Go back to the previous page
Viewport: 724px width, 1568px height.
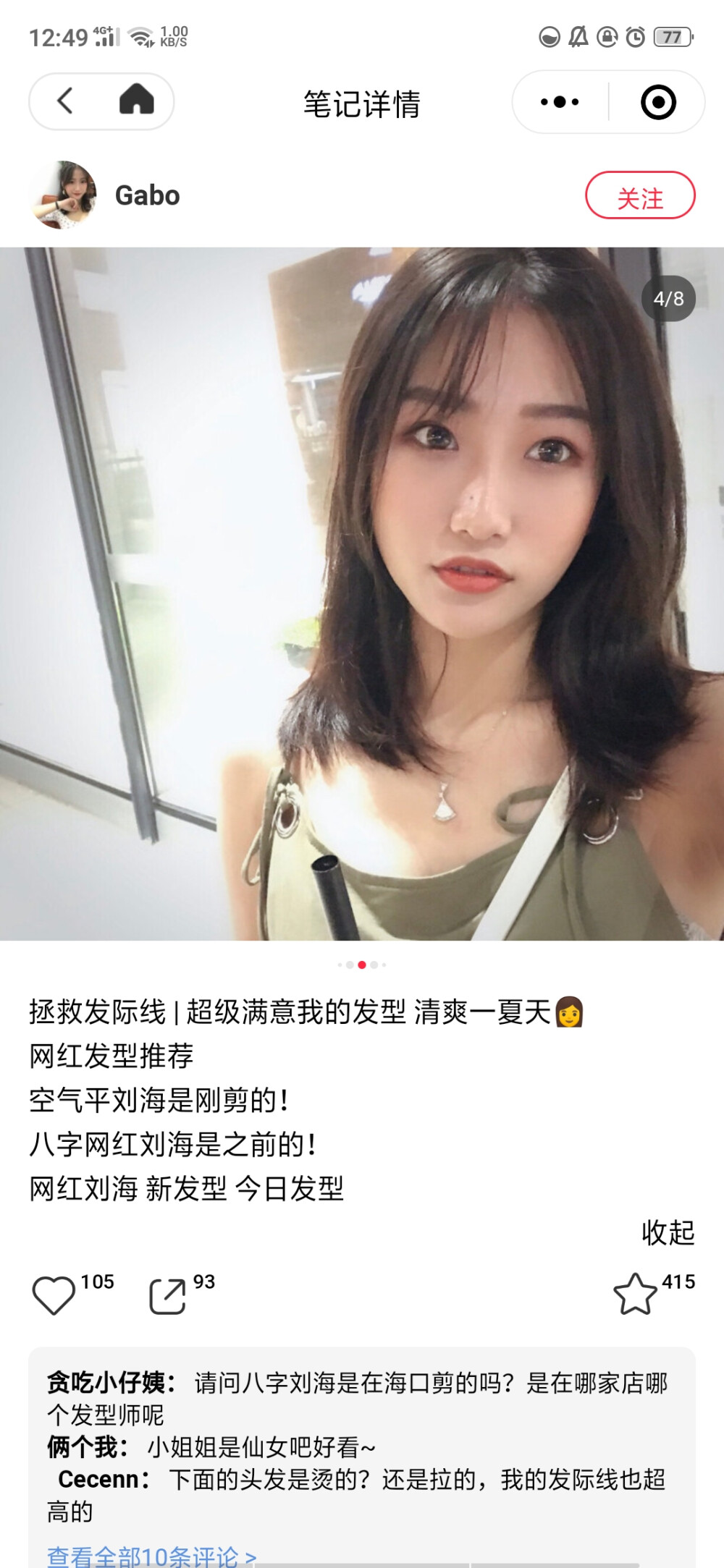point(65,101)
